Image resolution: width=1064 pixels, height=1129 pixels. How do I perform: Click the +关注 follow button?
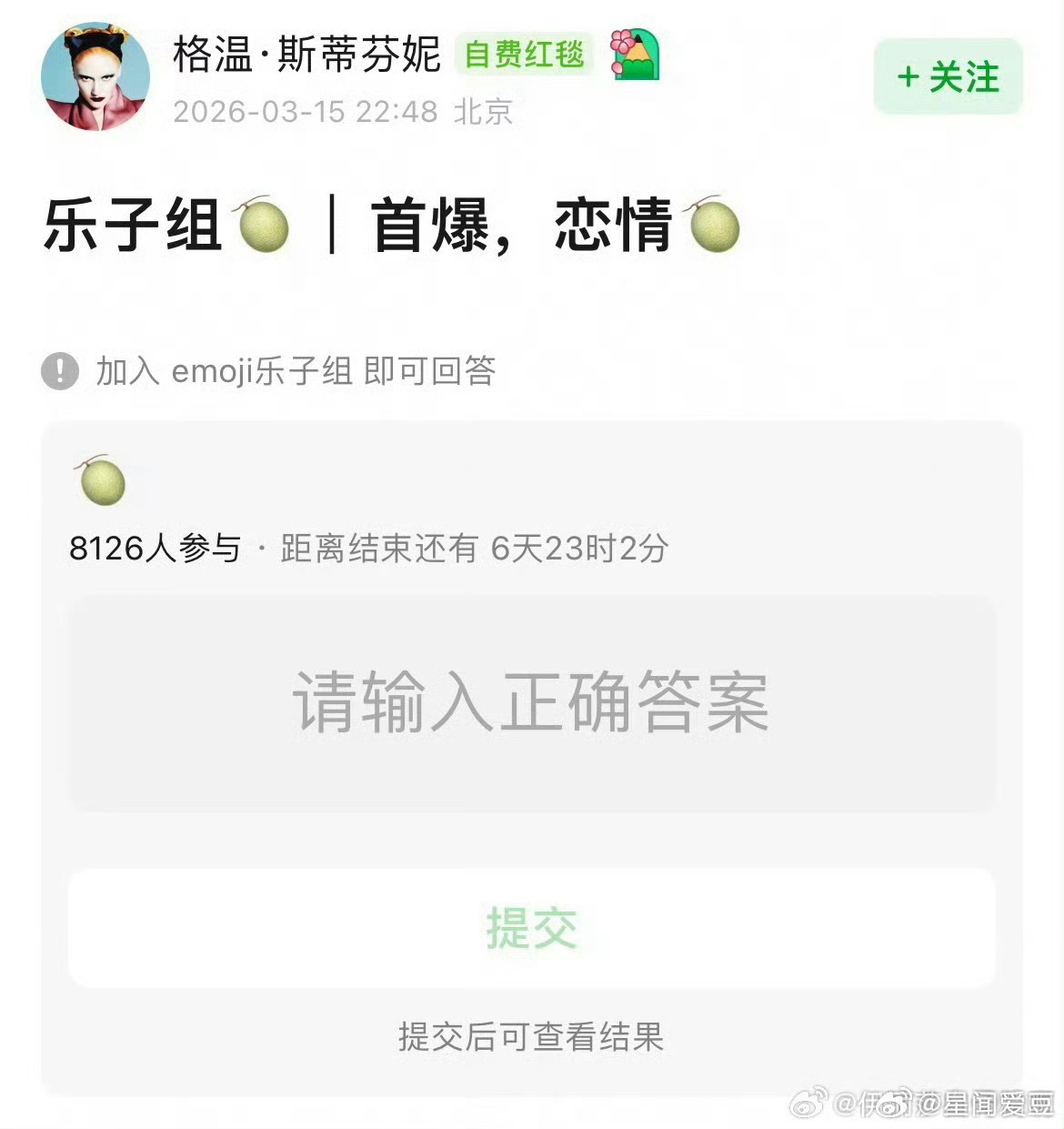coord(947,77)
